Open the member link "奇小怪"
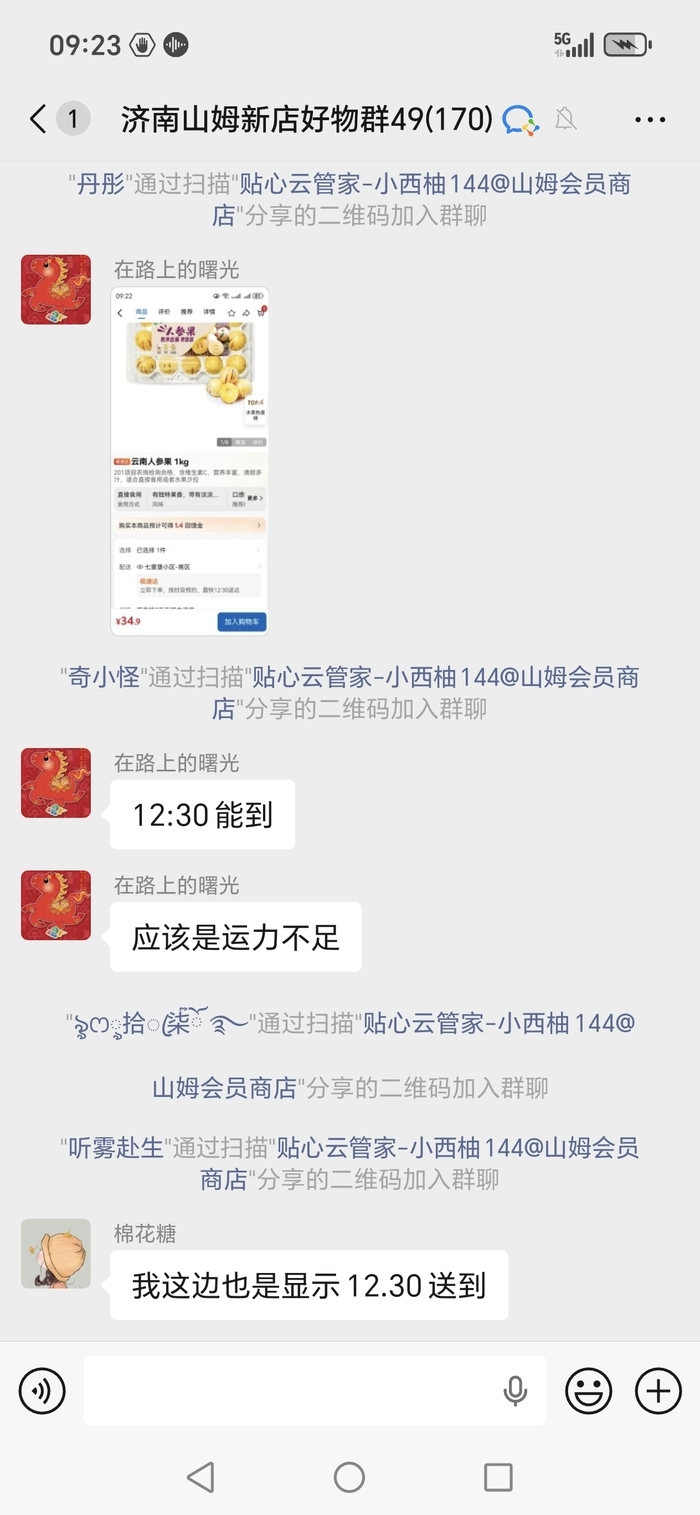 [x=104, y=677]
